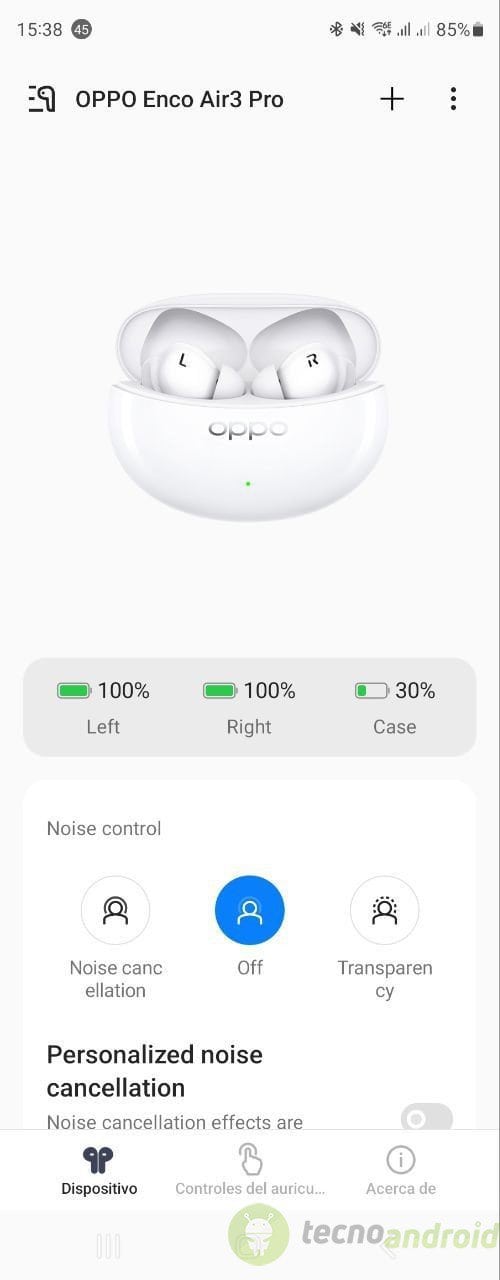Add a new device with plus icon
The image size is (500, 1280).
(392, 98)
